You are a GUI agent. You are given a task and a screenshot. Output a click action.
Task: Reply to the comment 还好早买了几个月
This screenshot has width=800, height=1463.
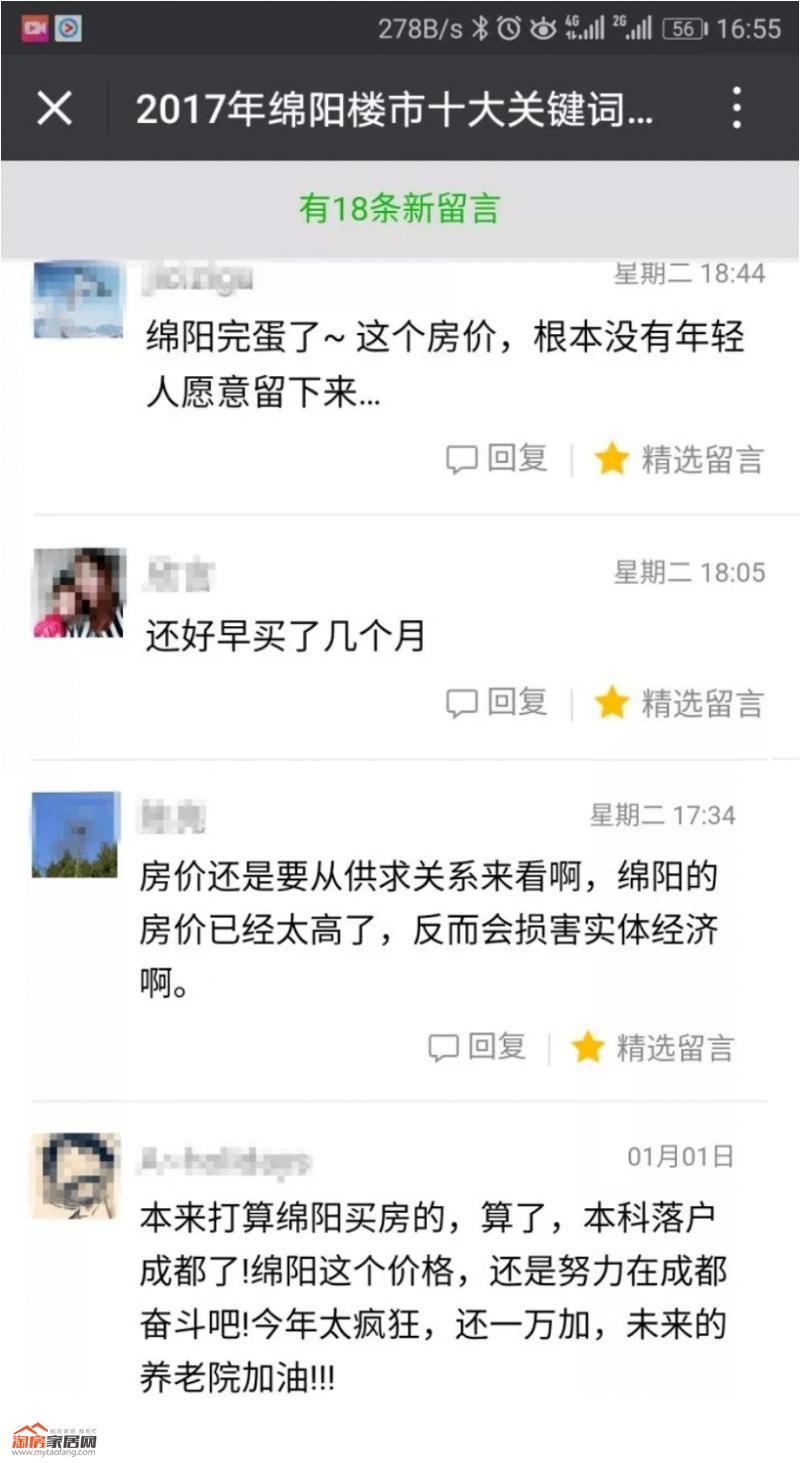point(497,703)
